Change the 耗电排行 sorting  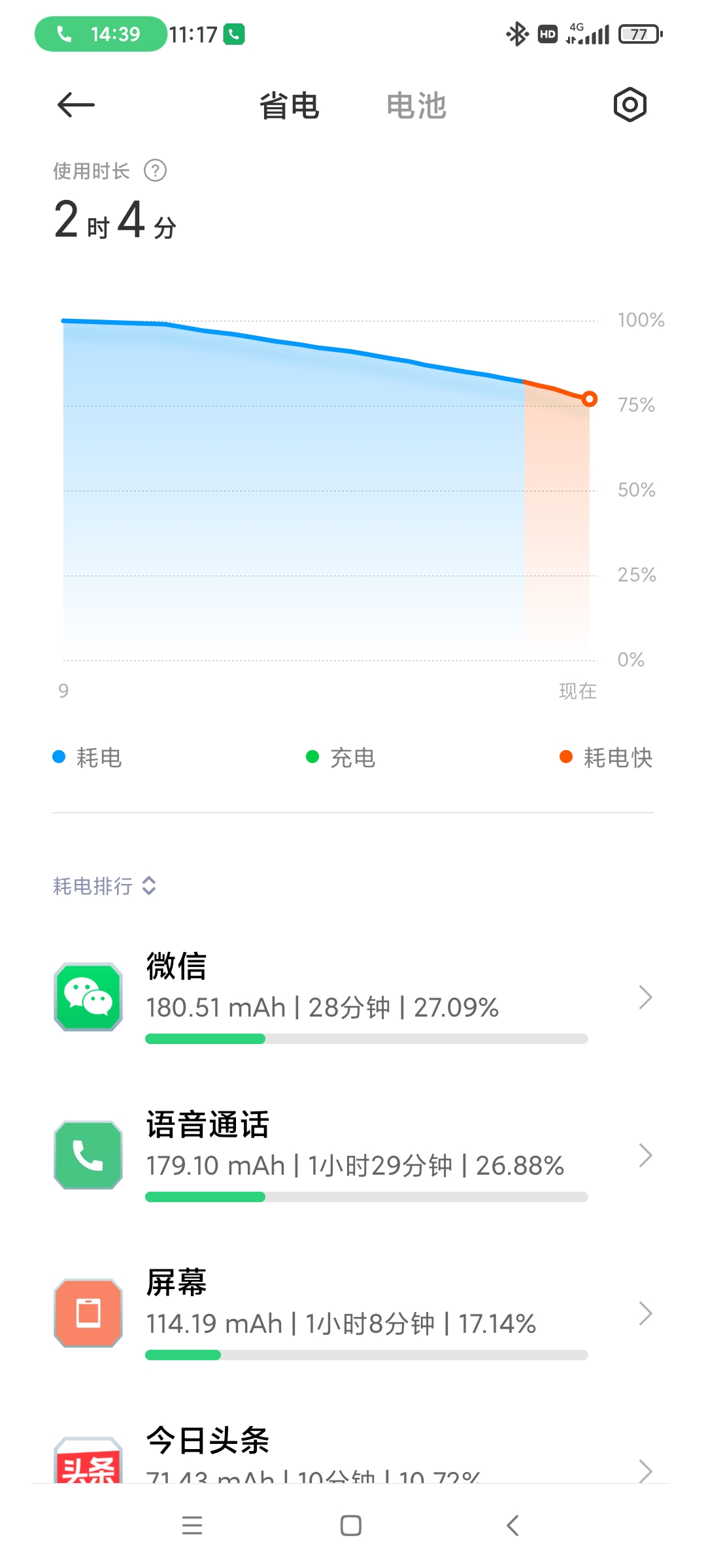point(105,886)
